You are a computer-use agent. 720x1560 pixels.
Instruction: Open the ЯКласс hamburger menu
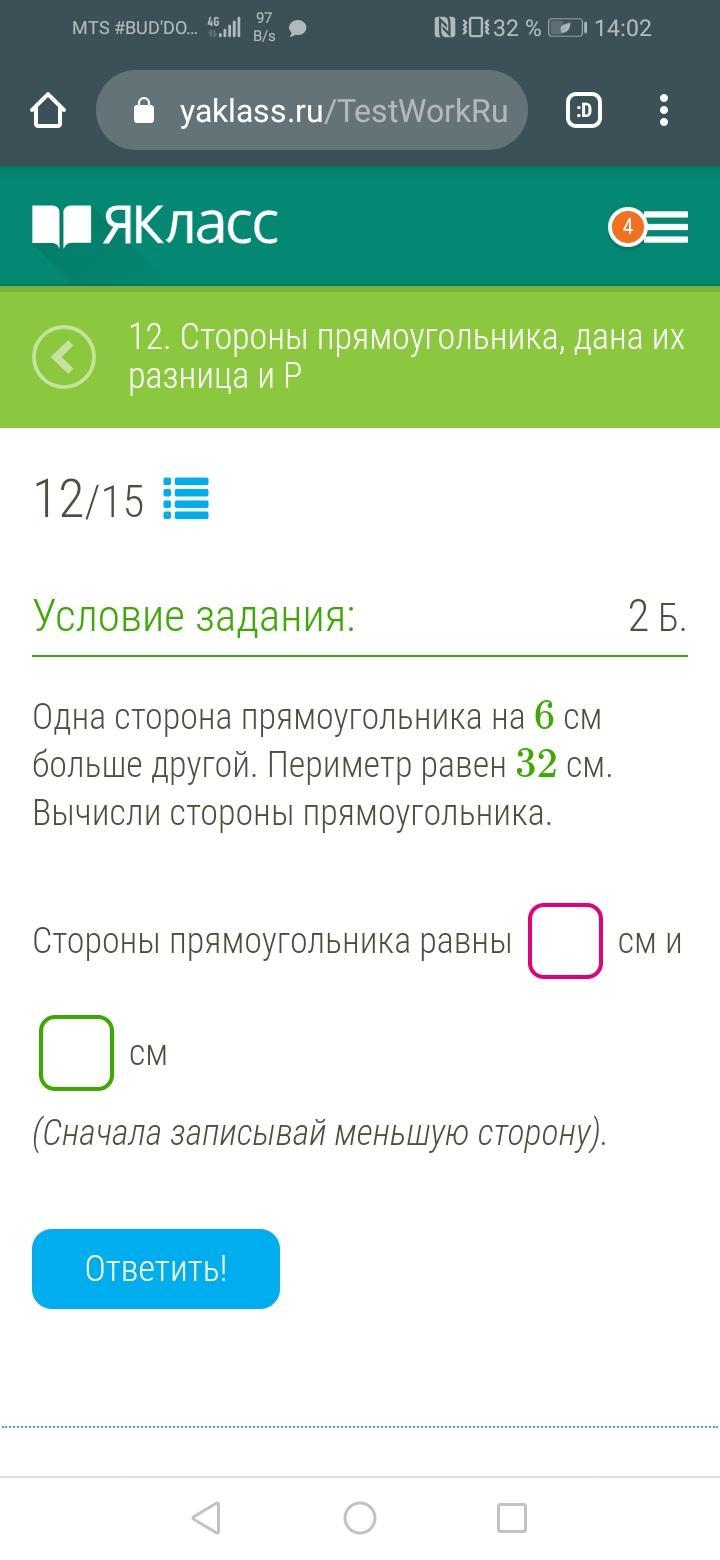point(664,227)
